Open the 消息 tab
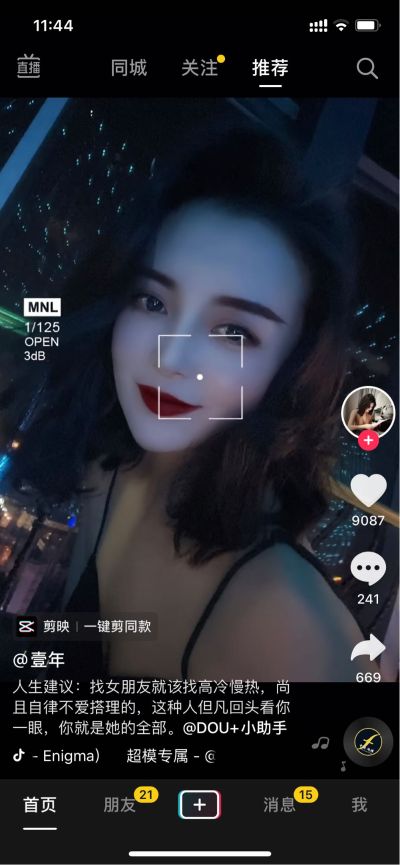The width and height of the screenshot is (400, 865). coord(279,805)
